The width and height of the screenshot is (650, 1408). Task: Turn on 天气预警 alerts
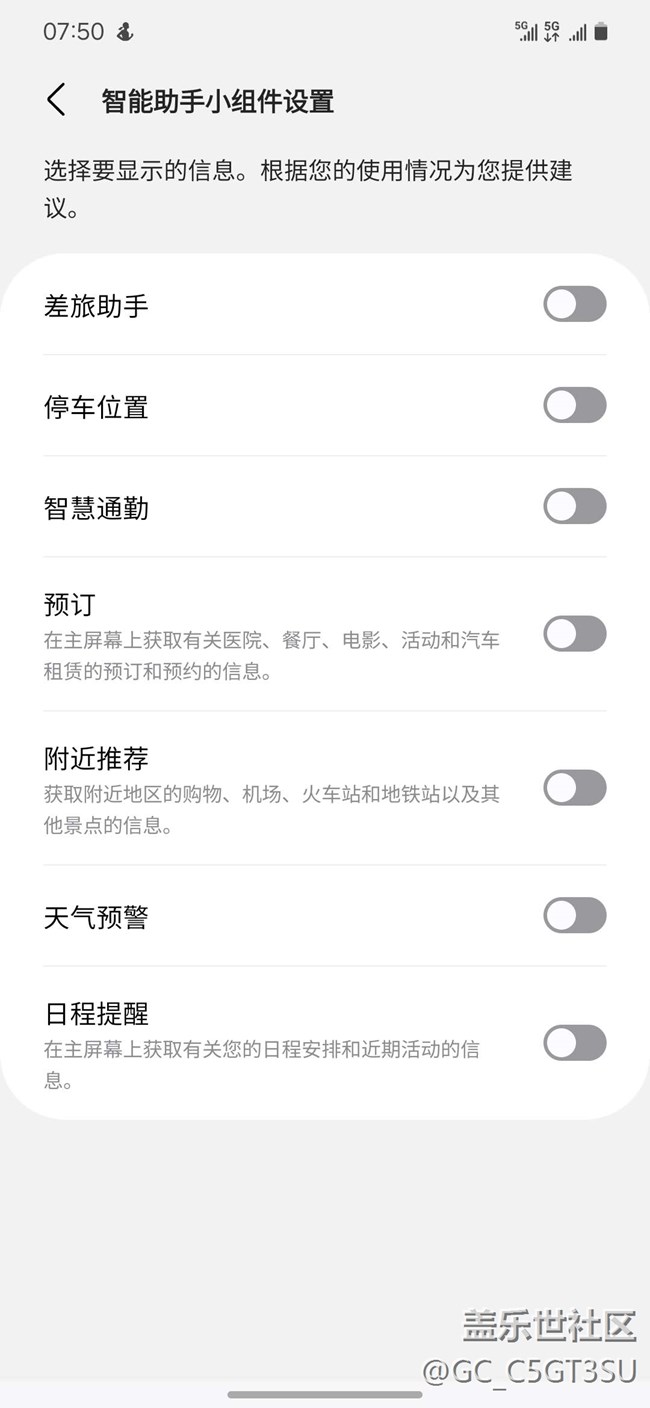[x=574, y=915]
